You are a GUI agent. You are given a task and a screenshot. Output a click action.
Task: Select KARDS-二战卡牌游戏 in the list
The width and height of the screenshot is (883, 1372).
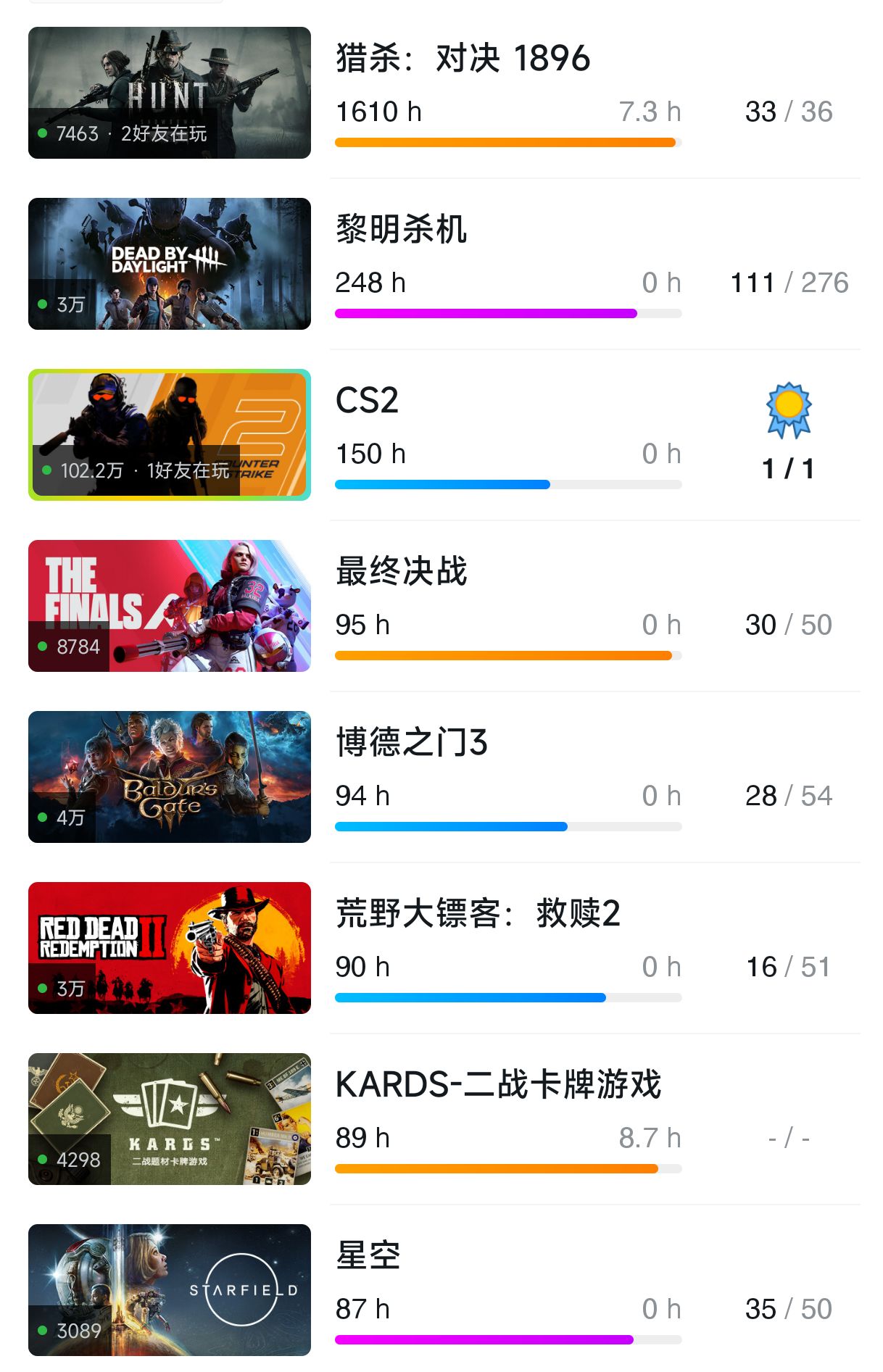[498, 1085]
